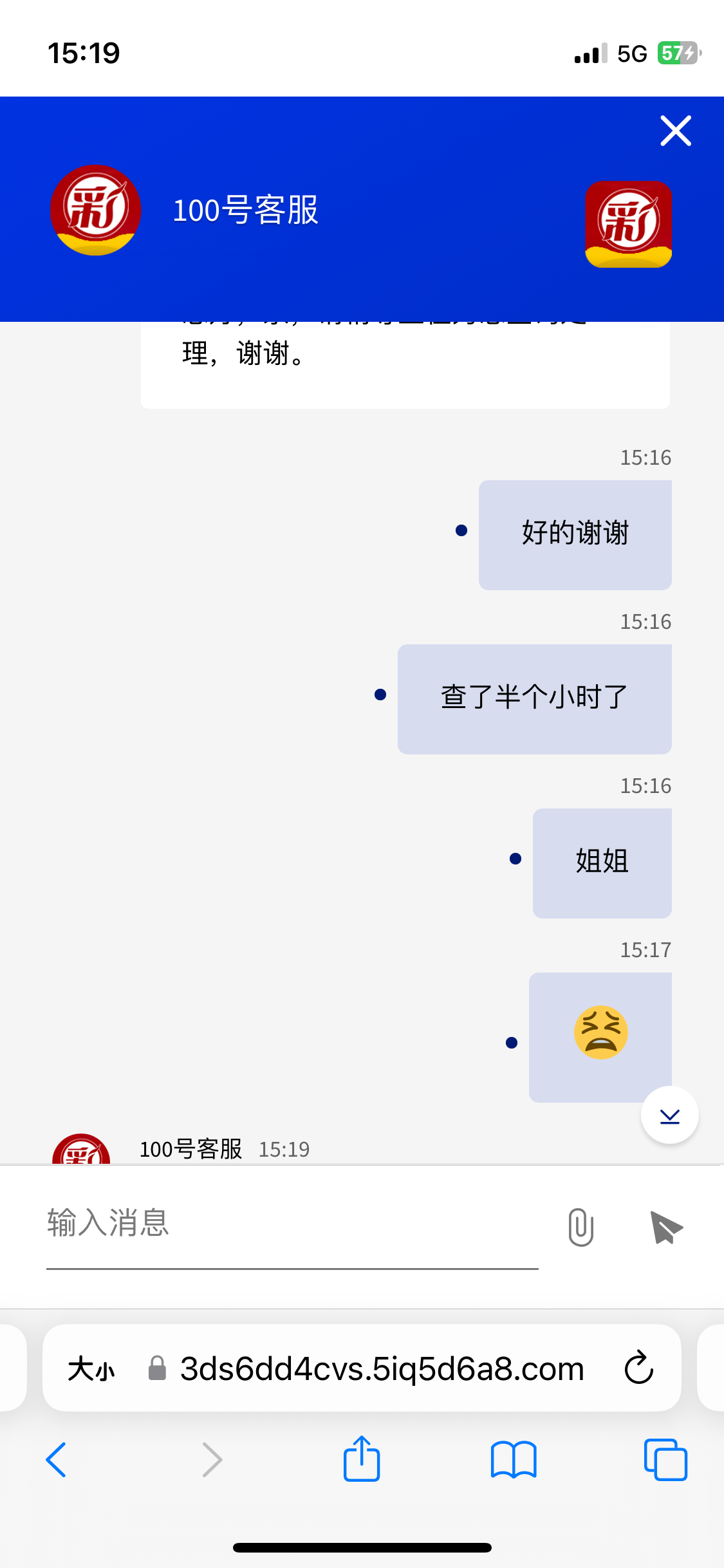Viewport: 724px width, 1568px height.
Task: Close the 100号客服 chat window
Action: (676, 131)
